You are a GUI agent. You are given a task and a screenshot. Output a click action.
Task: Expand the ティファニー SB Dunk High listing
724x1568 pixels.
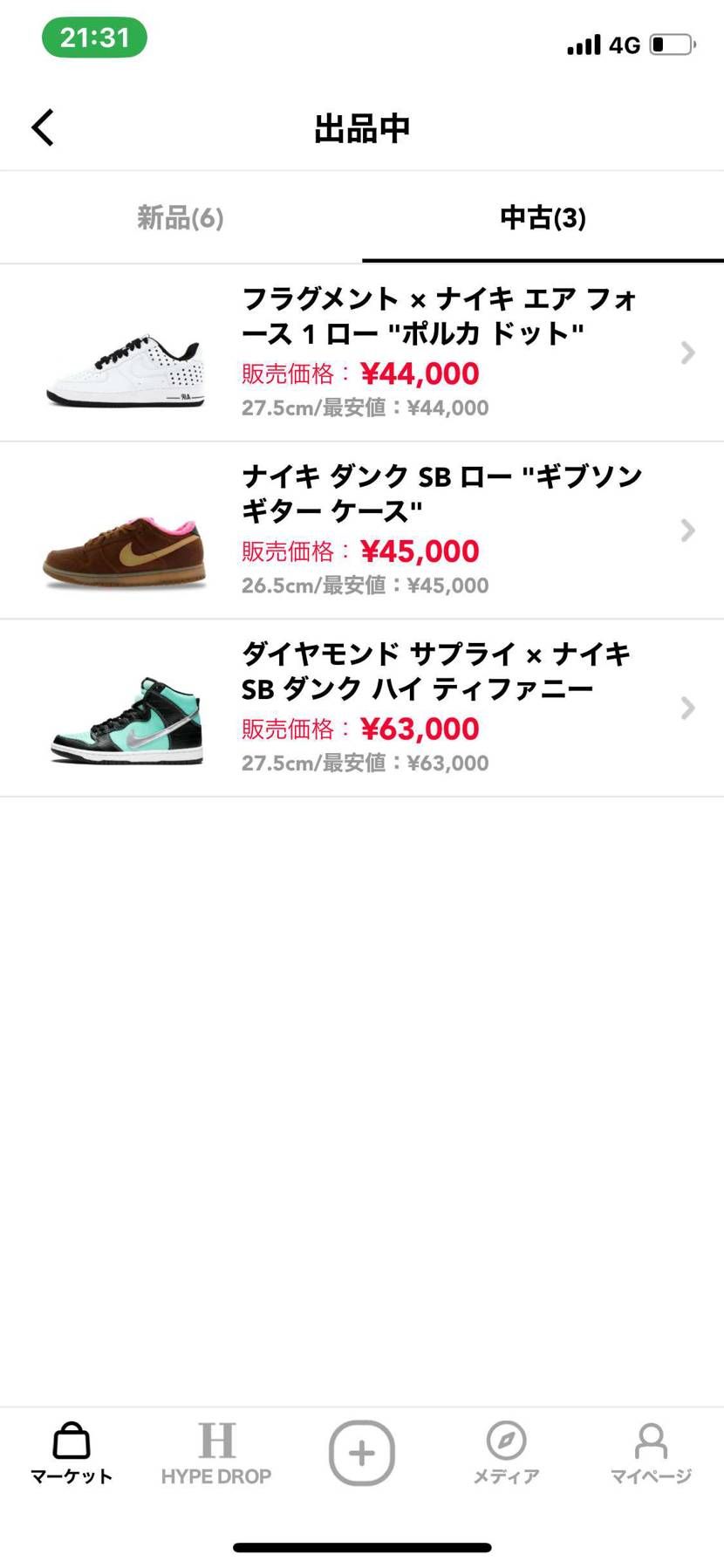[688, 709]
